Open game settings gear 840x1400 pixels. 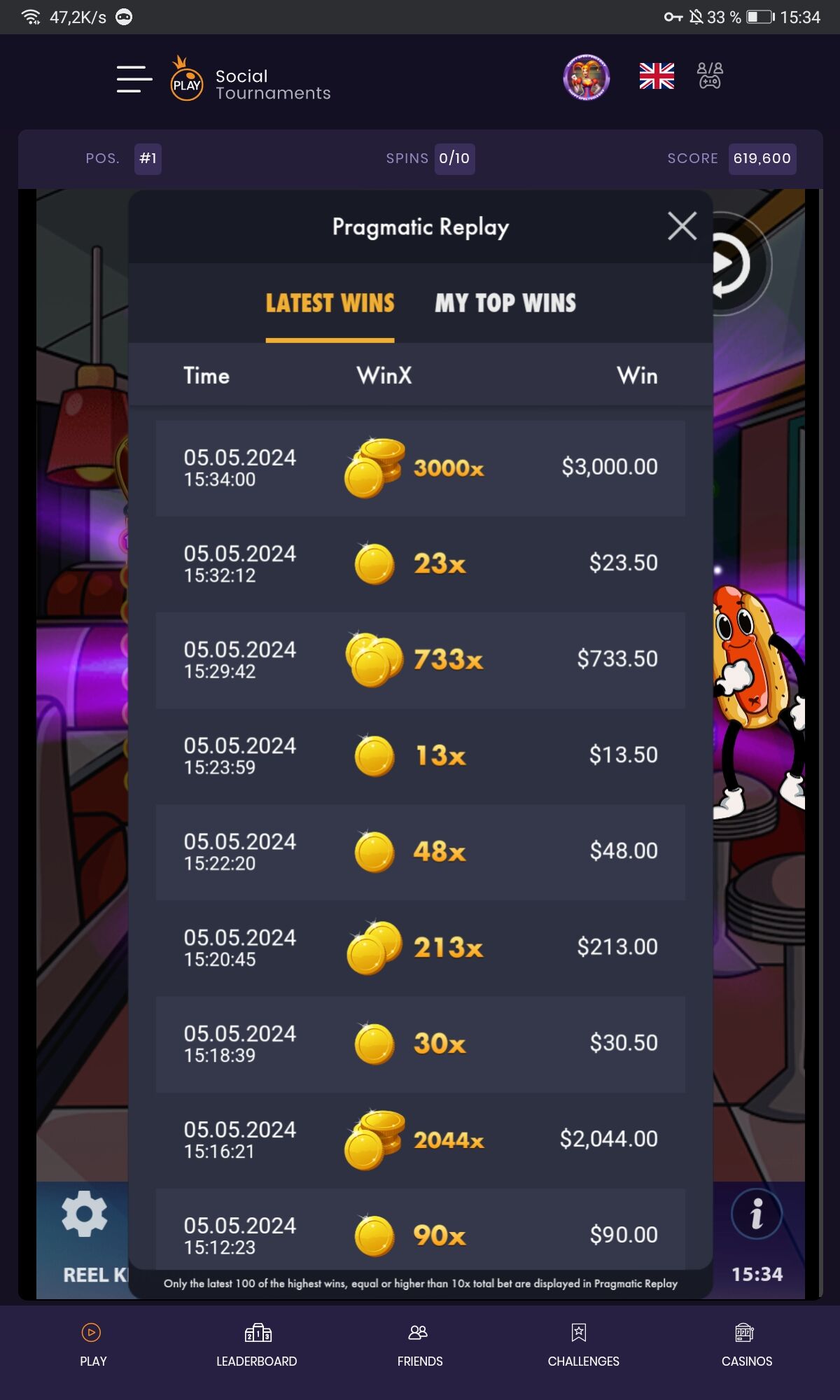[84, 1213]
